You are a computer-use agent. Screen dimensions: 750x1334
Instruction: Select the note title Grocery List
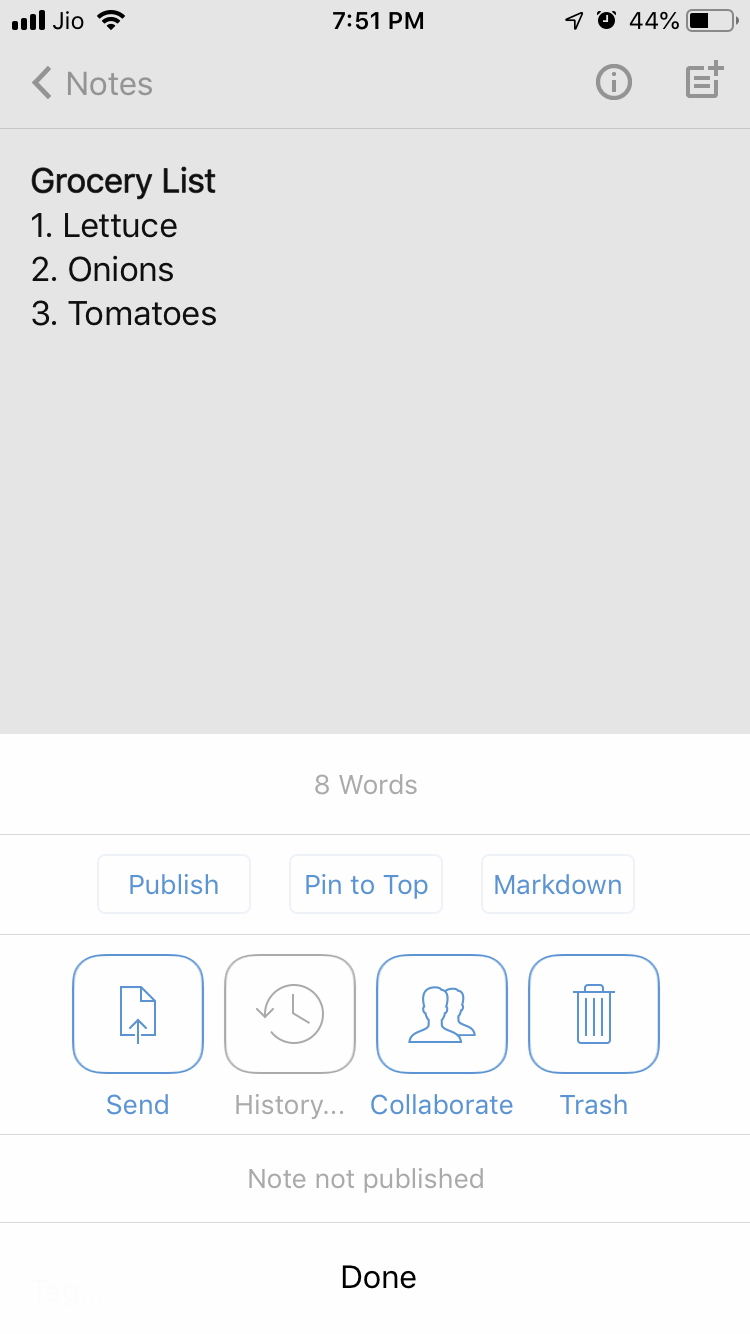tap(123, 181)
